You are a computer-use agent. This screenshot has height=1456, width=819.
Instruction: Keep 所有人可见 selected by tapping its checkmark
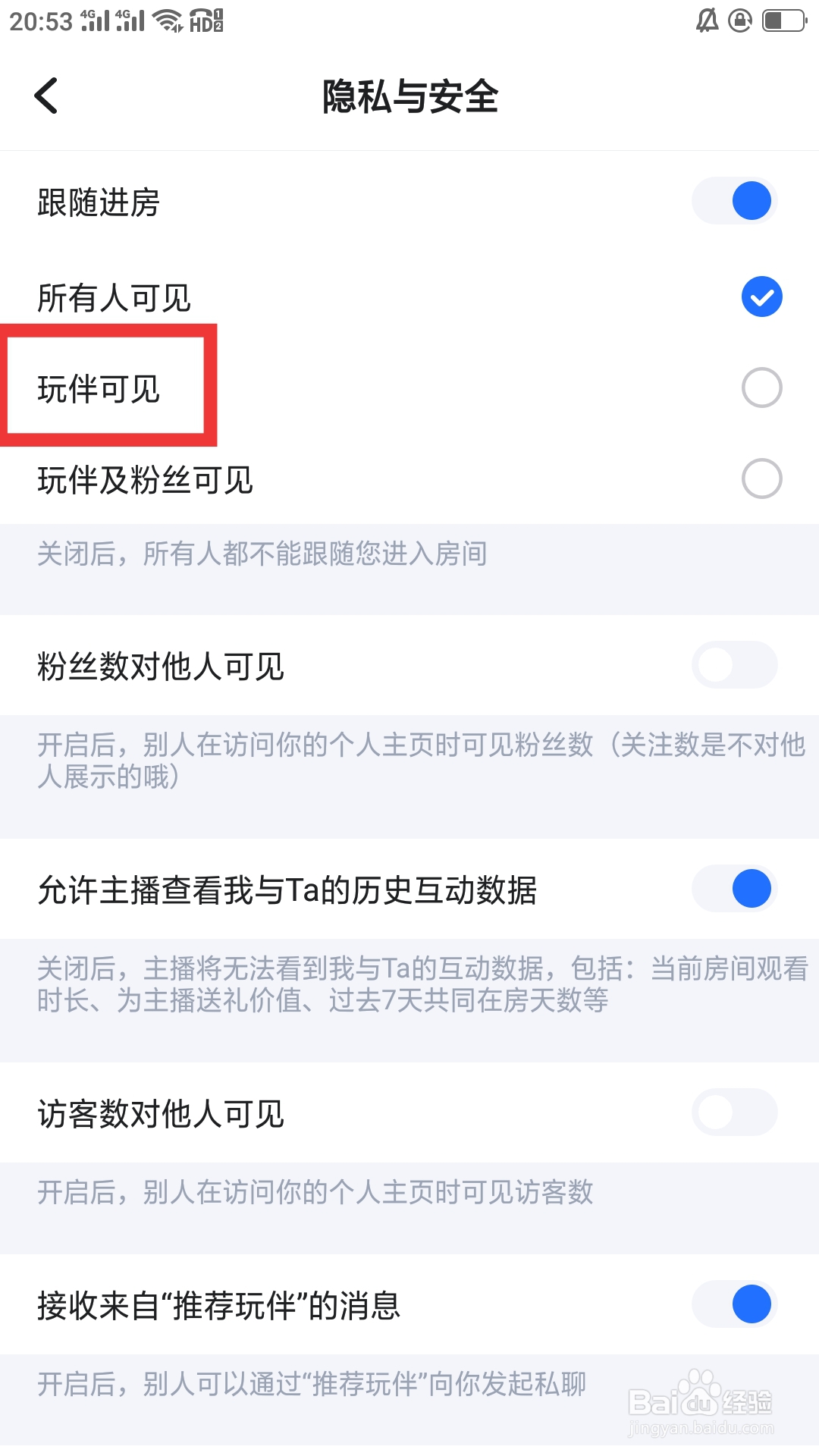(764, 296)
